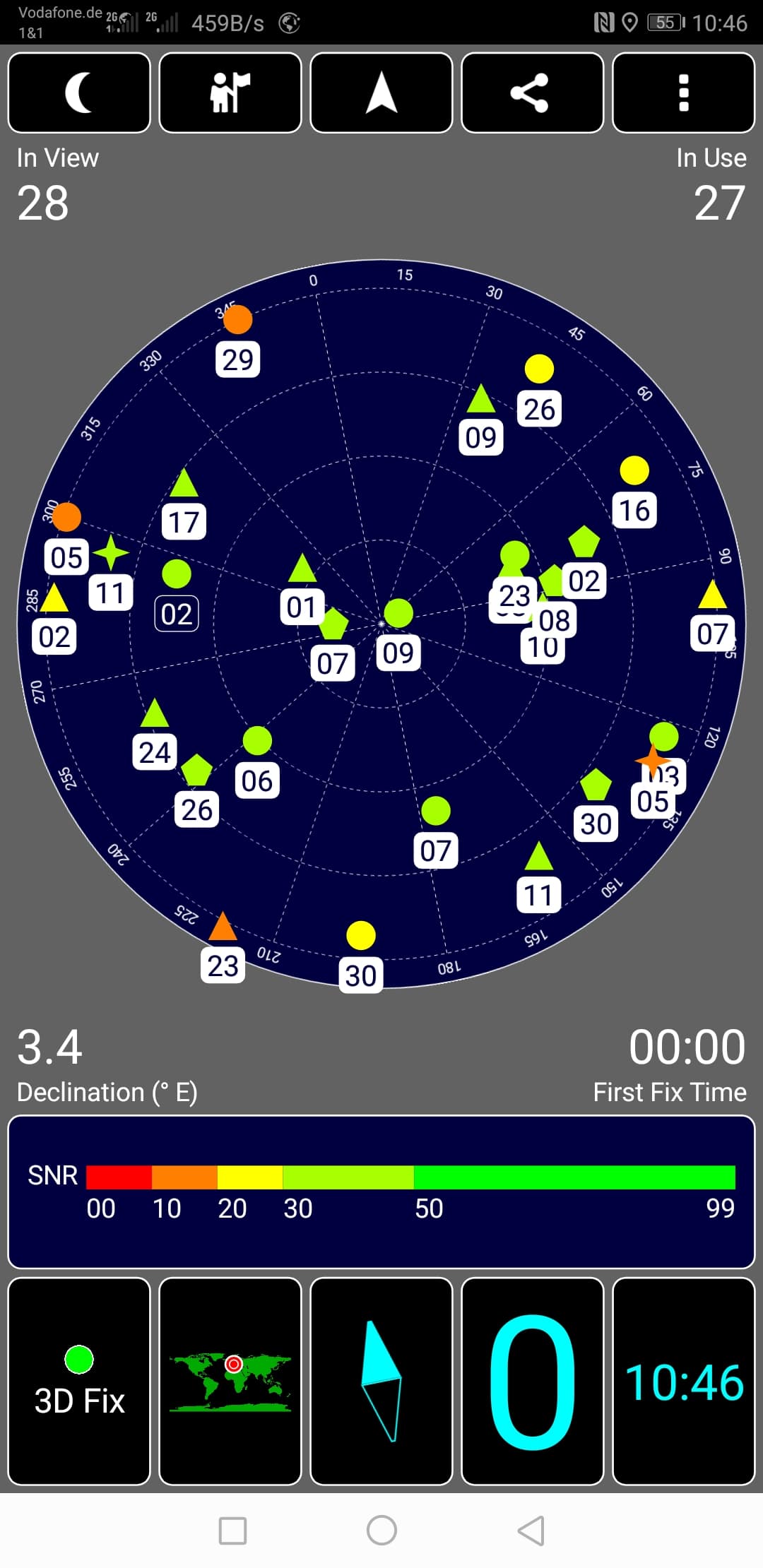The image size is (763, 1568).
Task: Toggle night mode with the moon icon
Action: [79, 93]
